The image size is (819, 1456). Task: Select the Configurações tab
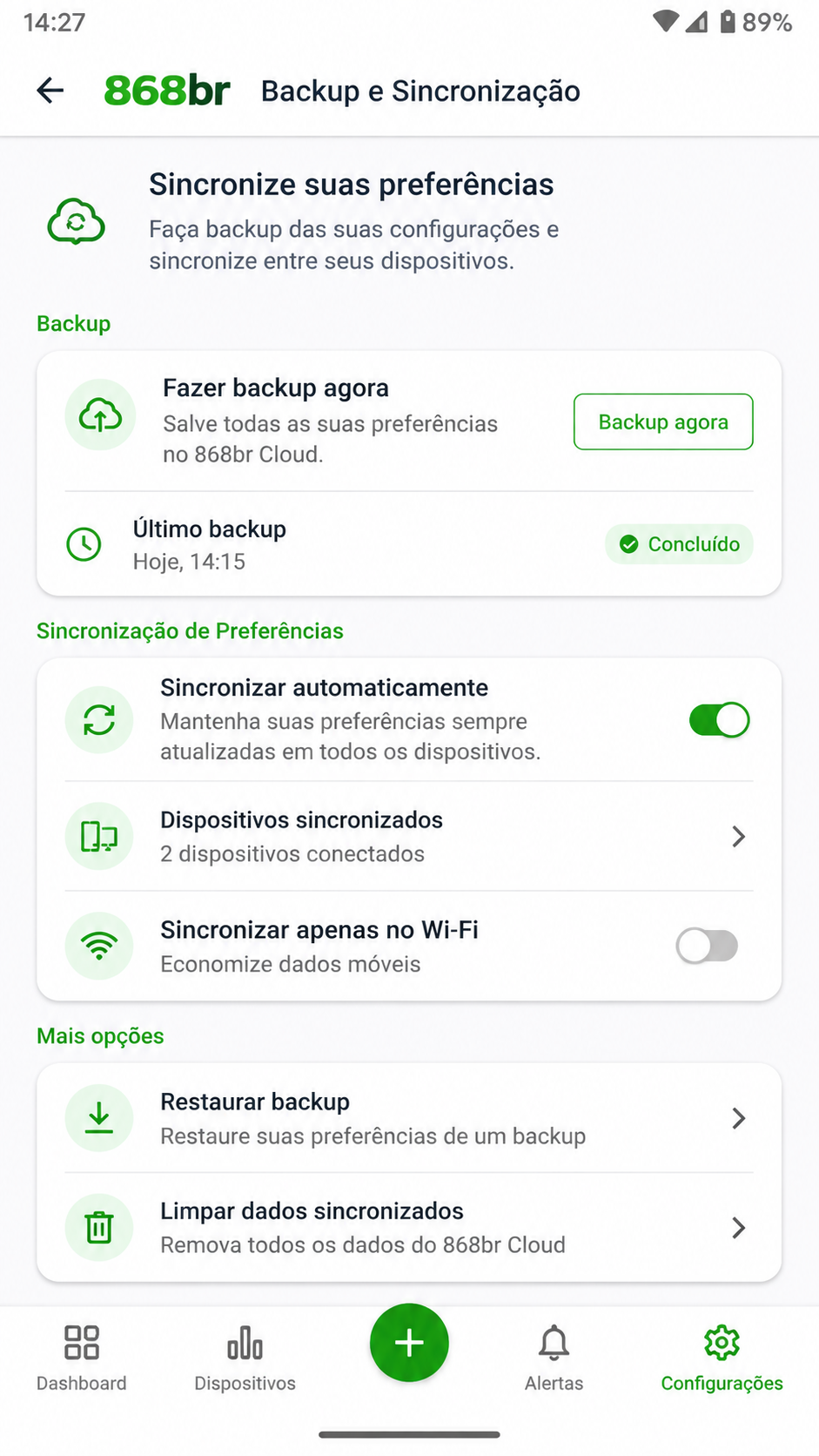(722, 1358)
